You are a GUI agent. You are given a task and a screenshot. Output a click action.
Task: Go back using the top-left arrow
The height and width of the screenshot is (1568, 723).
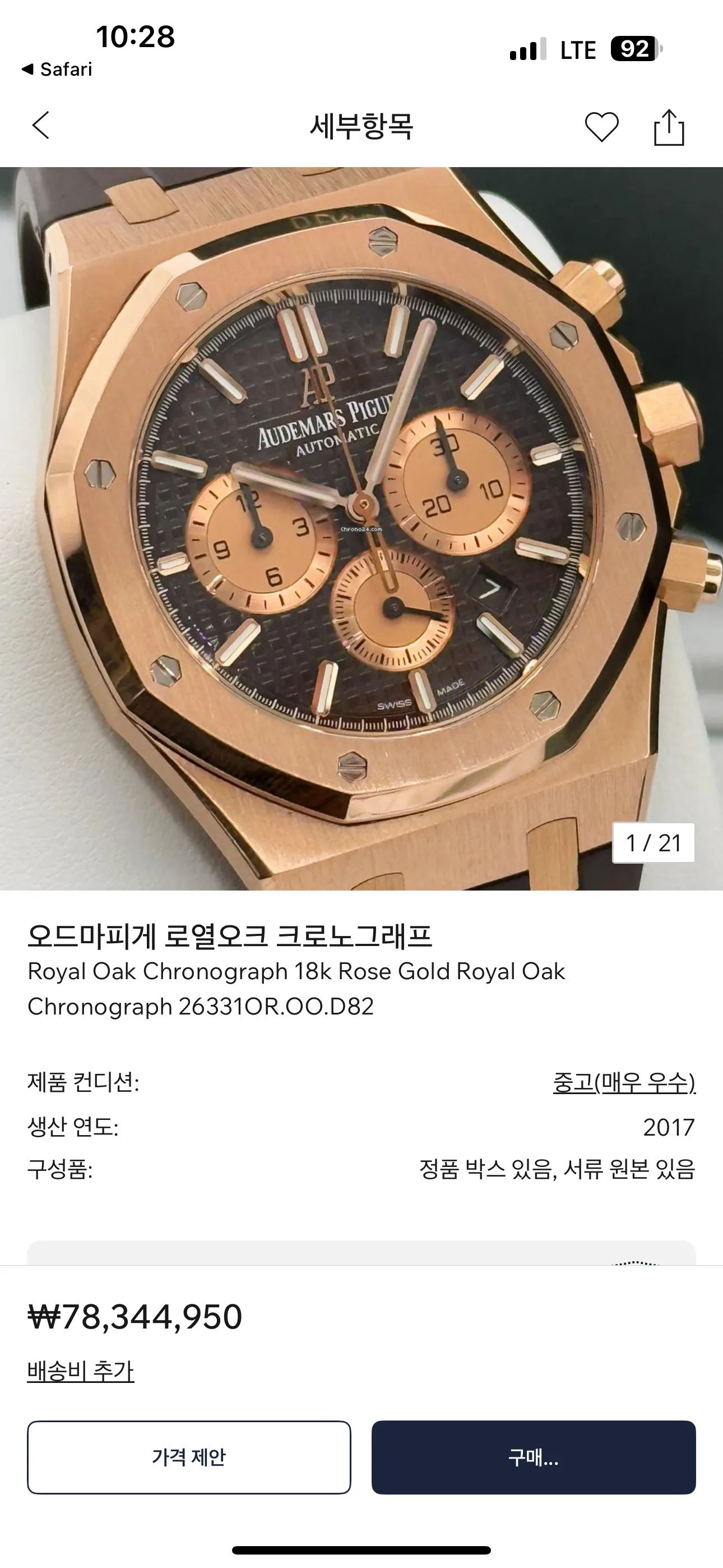[41, 126]
